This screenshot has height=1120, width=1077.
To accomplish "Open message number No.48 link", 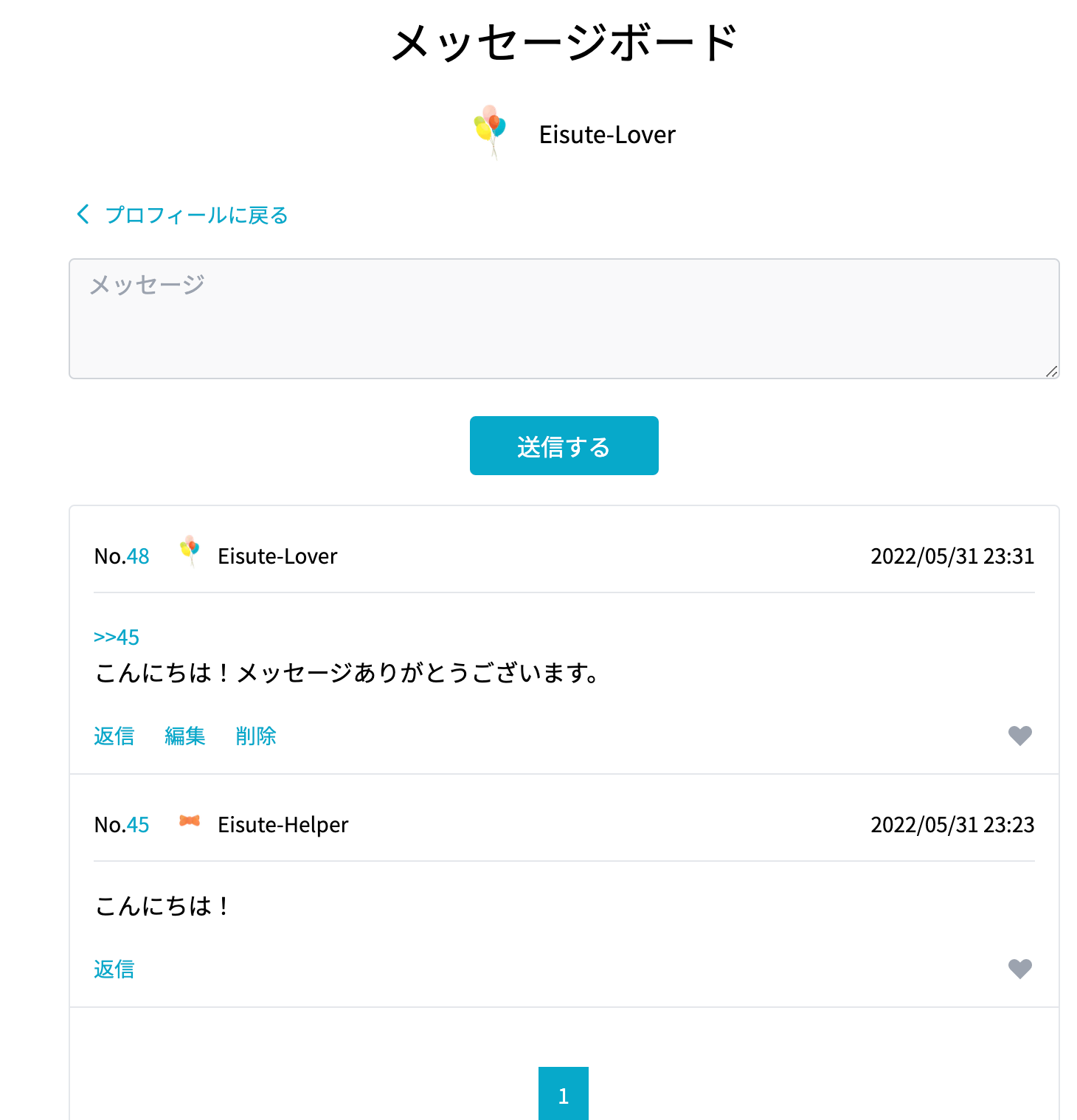I will [x=136, y=556].
